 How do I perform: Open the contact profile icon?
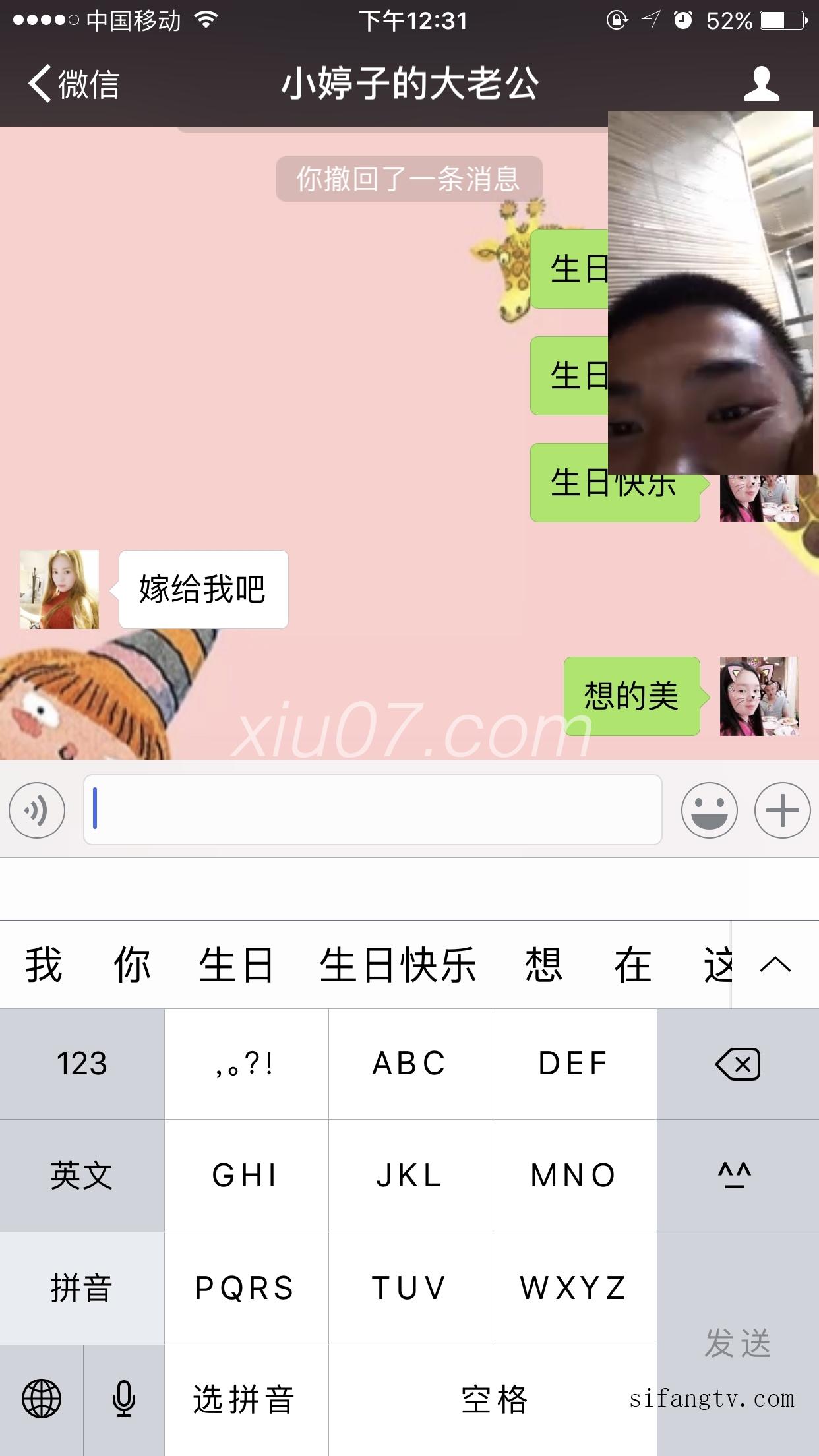click(x=761, y=84)
